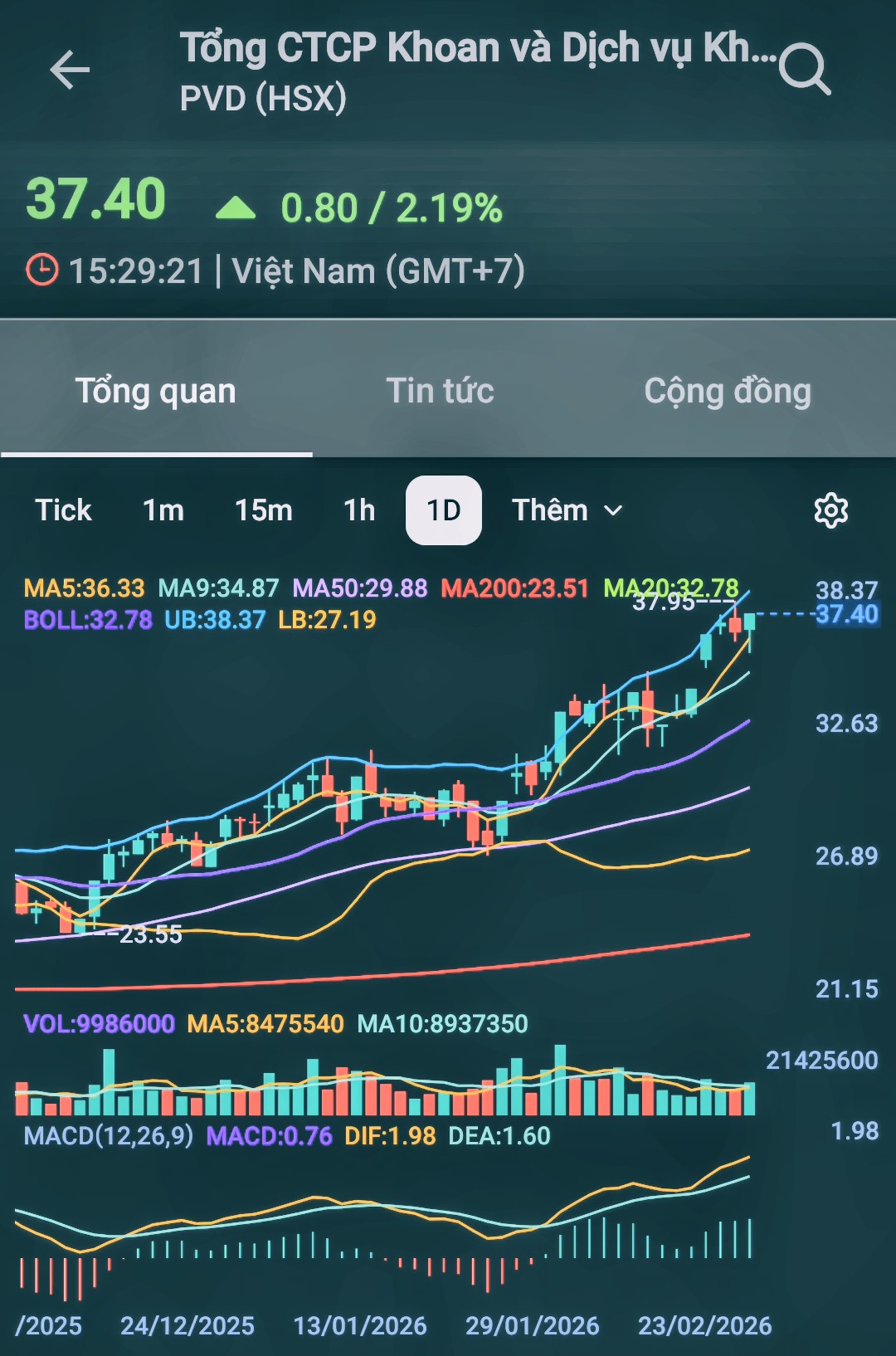Switch to the Tổng quan tab

[x=156, y=391]
